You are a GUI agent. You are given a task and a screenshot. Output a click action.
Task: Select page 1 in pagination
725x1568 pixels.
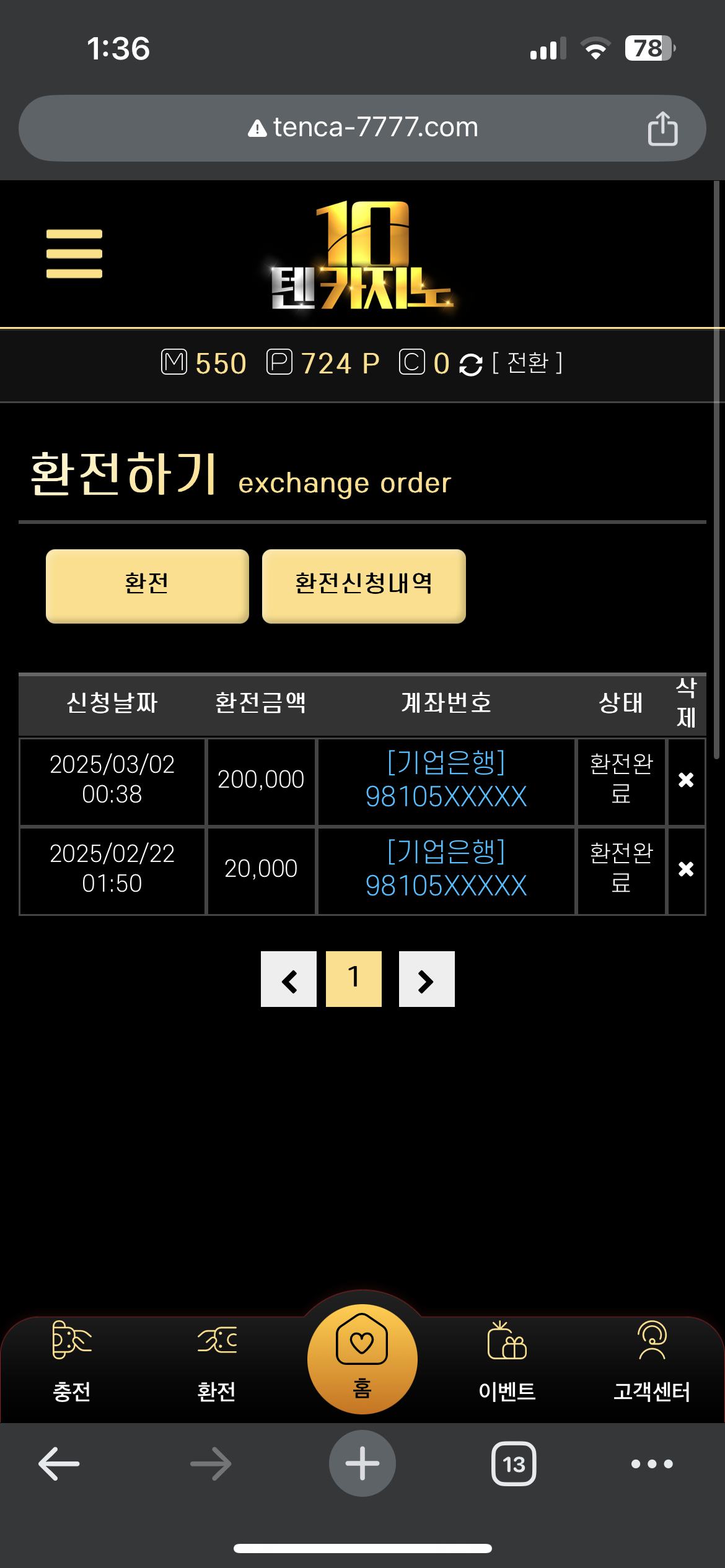(354, 979)
